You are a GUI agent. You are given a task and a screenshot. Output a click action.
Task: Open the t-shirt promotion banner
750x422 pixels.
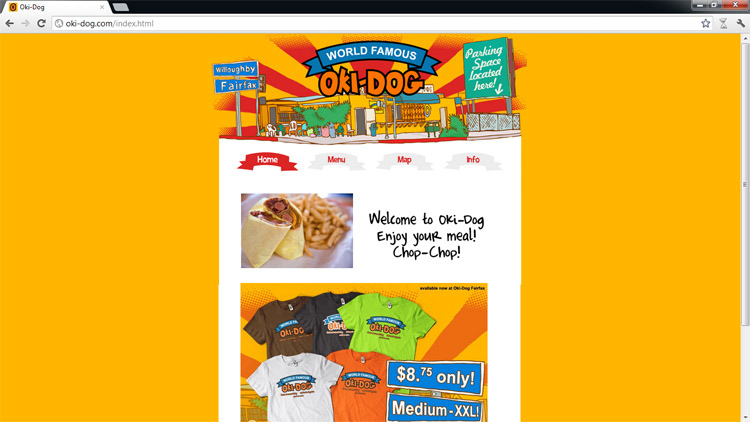[x=364, y=352]
